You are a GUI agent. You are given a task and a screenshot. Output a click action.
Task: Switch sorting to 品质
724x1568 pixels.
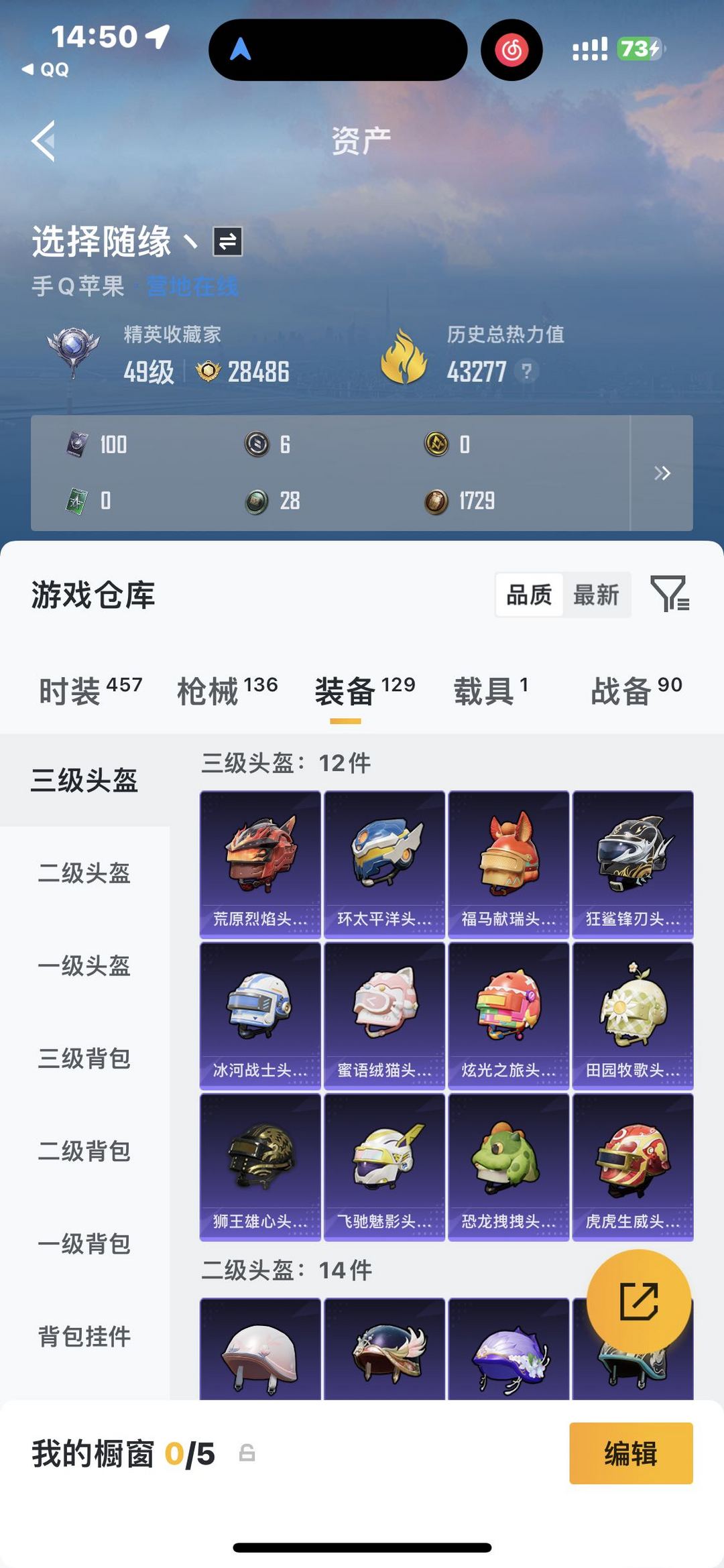pos(529,595)
